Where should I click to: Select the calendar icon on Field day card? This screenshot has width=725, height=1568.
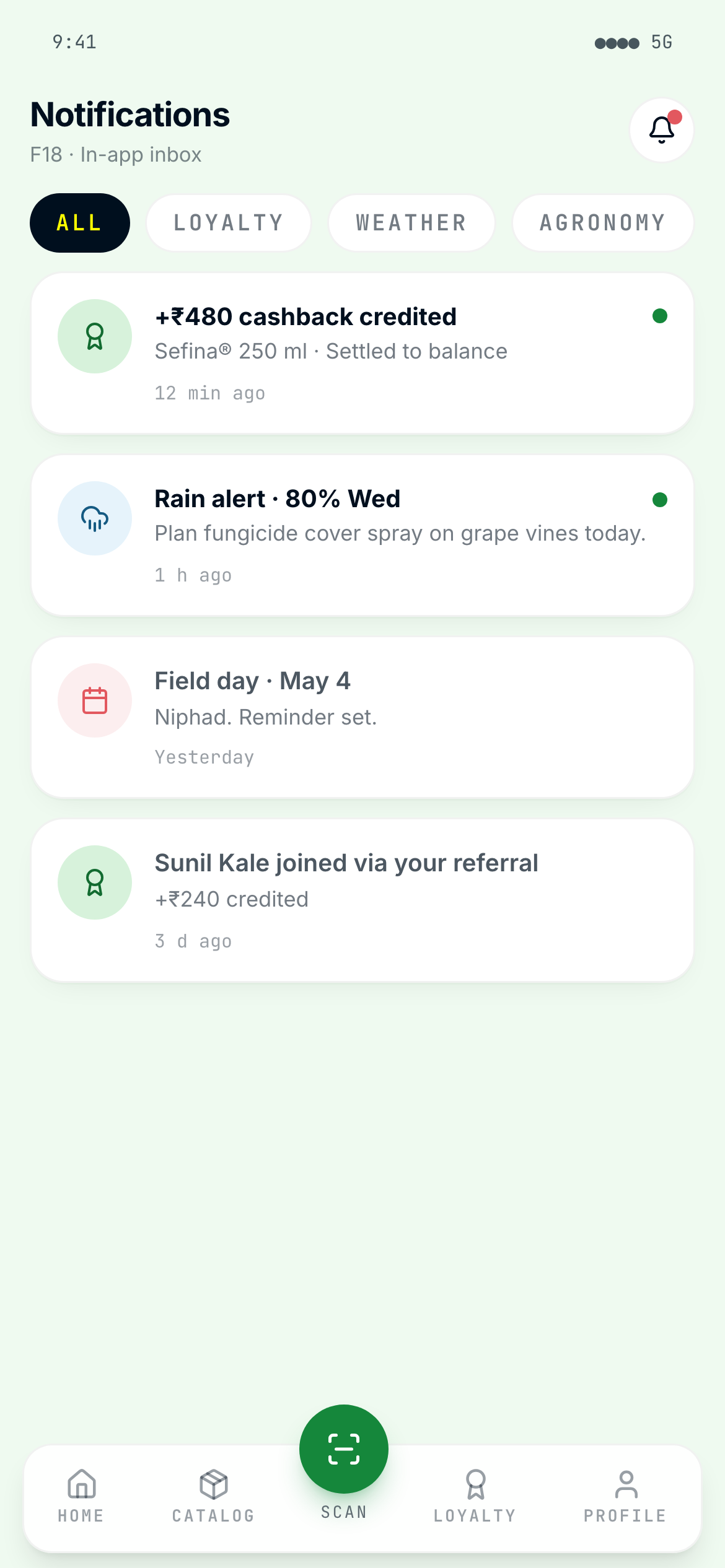coord(94,700)
